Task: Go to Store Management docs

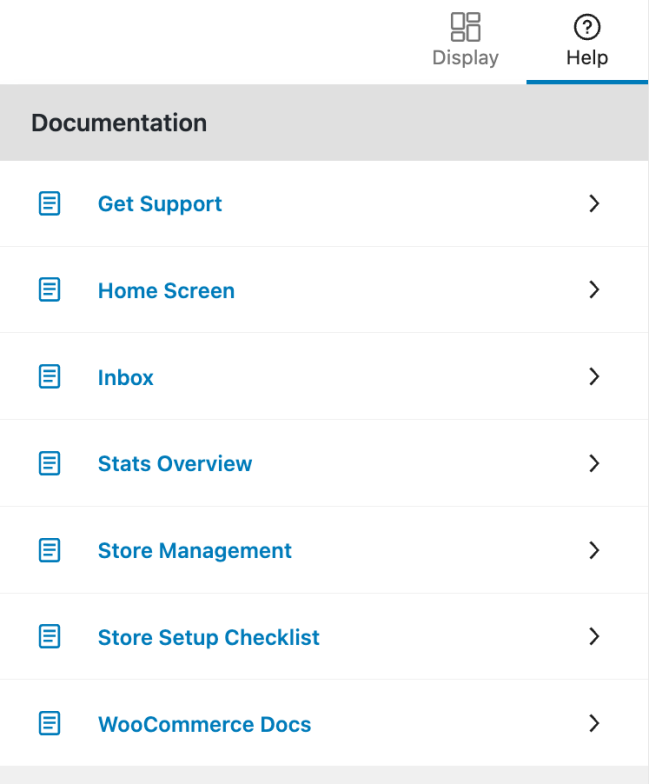Action: coord(195,551)
